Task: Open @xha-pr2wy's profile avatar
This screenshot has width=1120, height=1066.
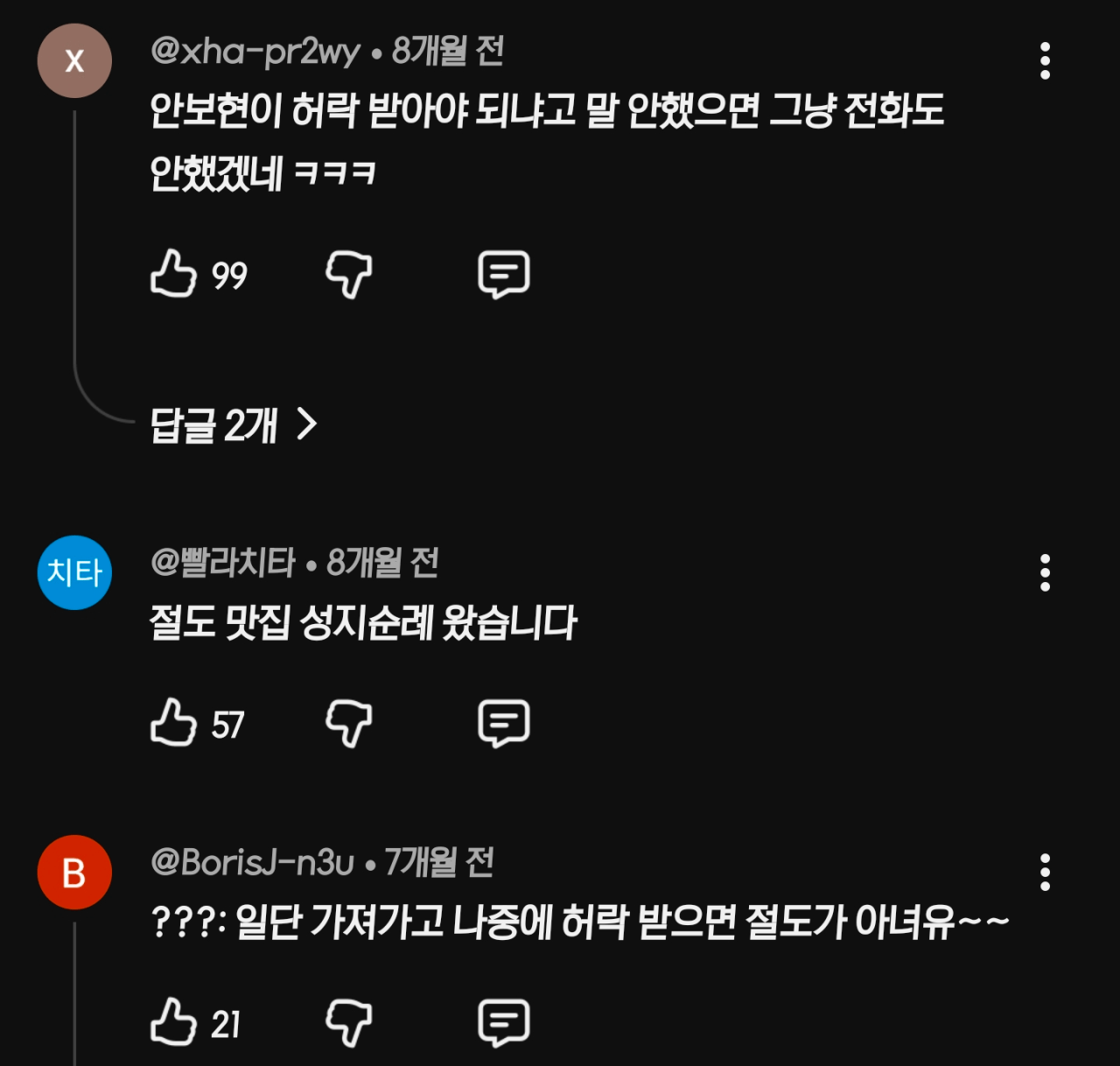Action: [x=74, y=61]
